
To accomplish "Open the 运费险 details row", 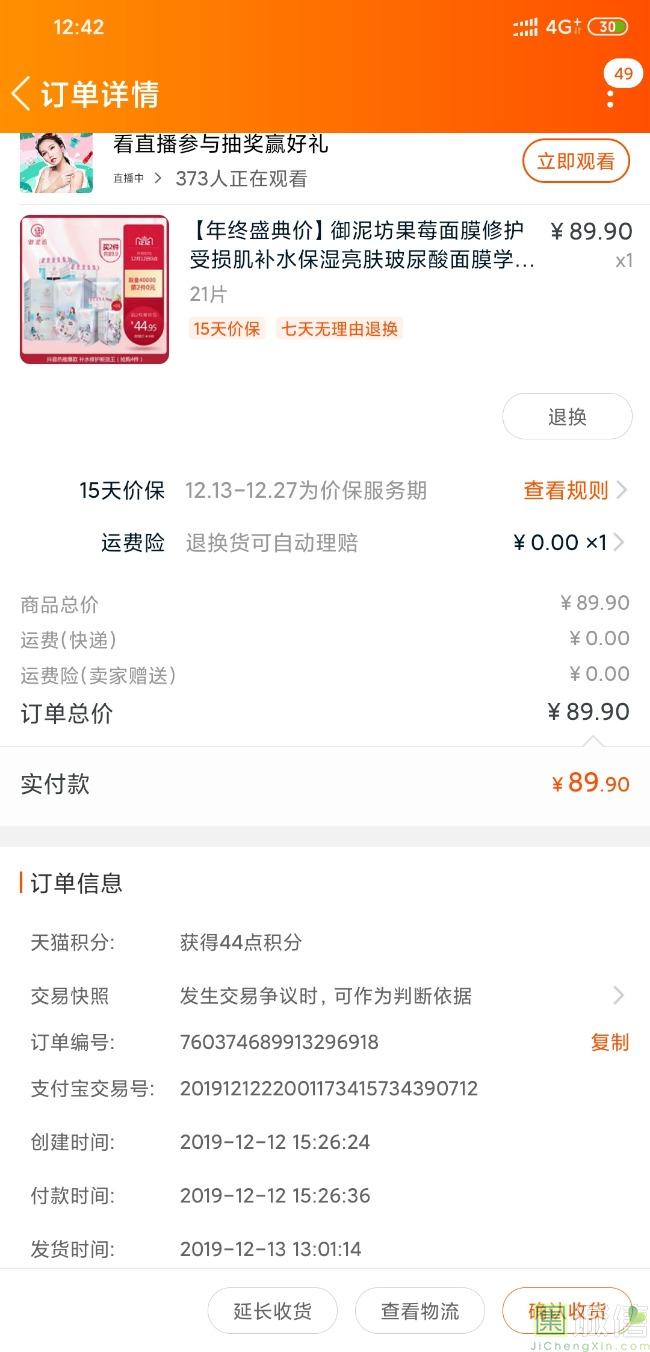I will pyautogui.click(x=568, y=543).
